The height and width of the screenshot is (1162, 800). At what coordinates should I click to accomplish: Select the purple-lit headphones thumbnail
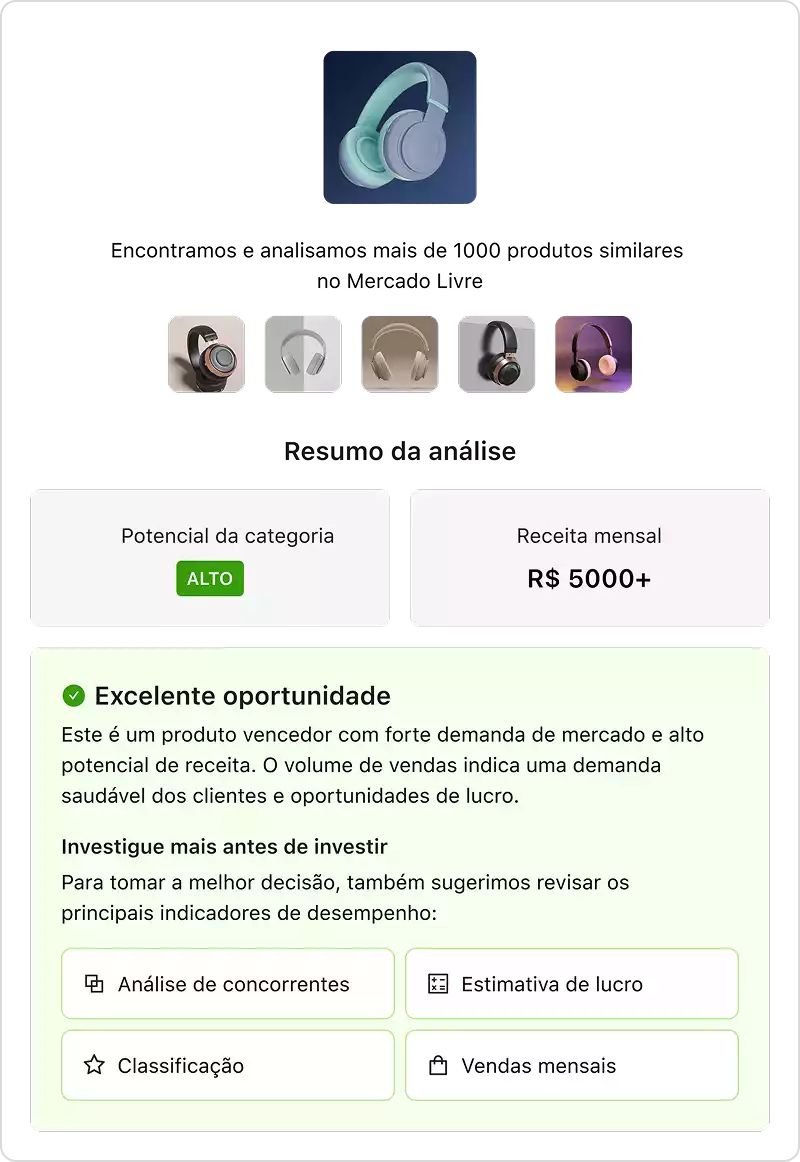(x=592, y=355)
